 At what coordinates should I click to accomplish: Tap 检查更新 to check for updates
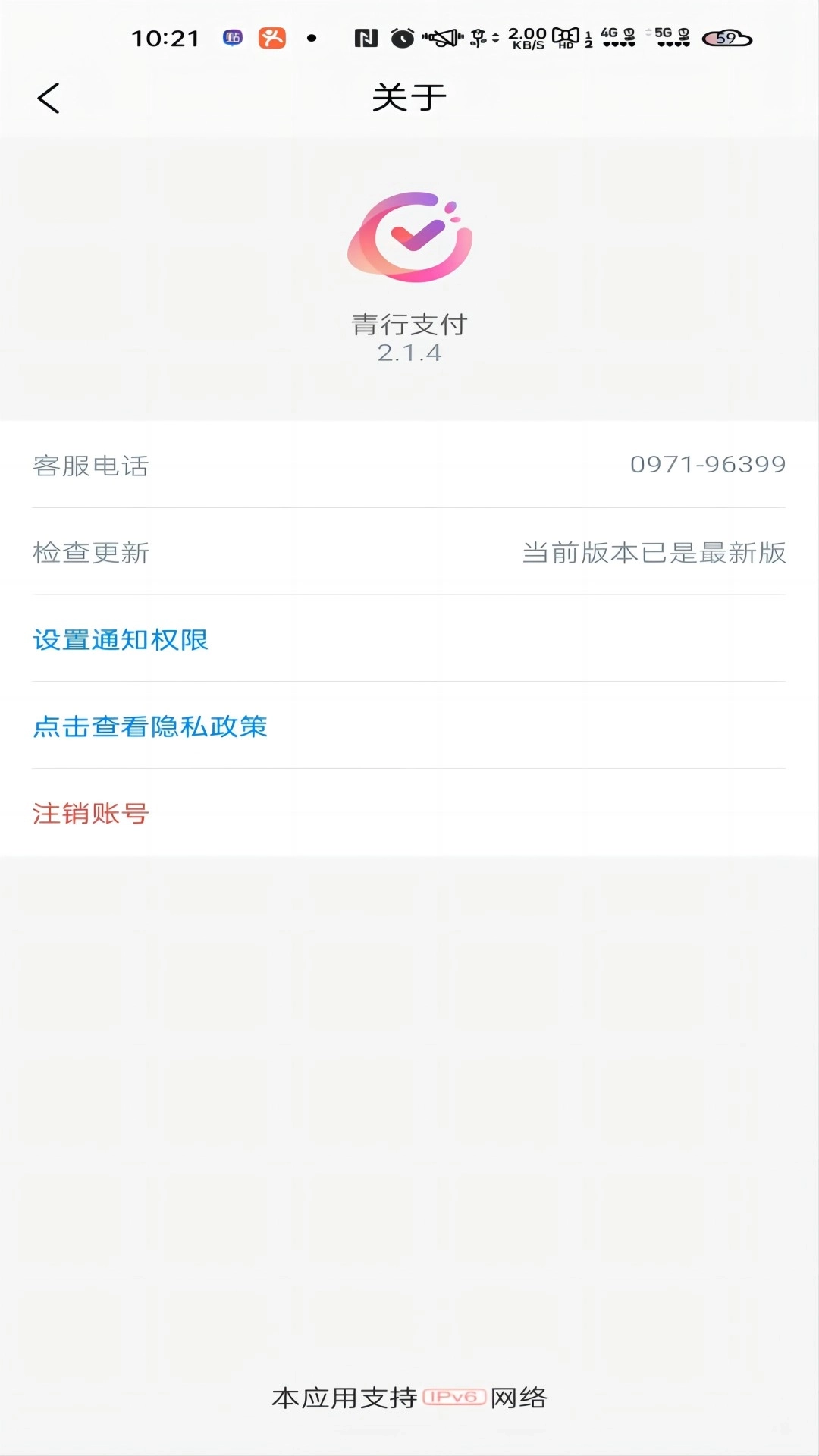tap(91, 553)
